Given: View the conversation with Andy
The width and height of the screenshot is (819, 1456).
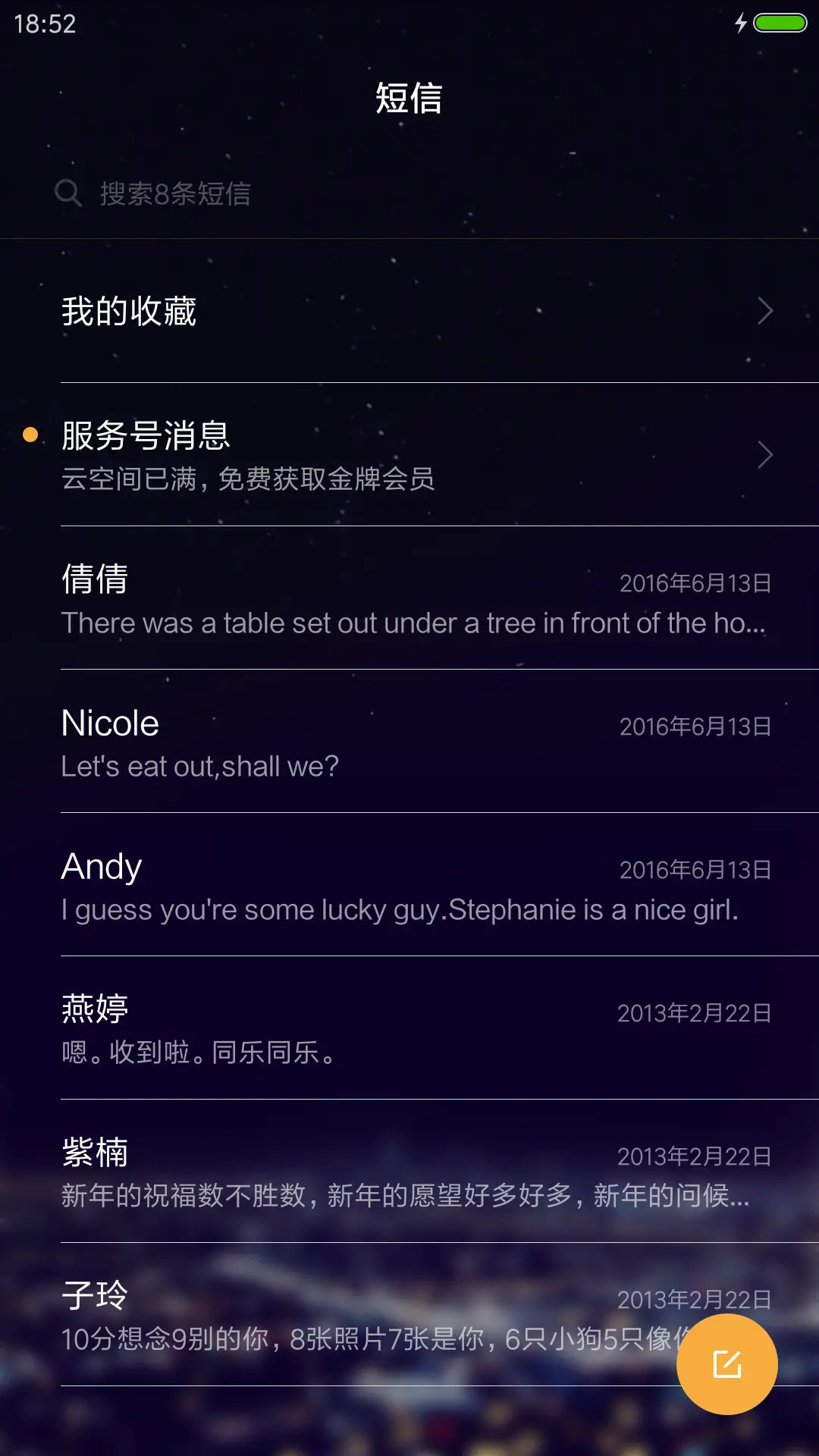Looking at the screenshot, I should tap(409, 886).
